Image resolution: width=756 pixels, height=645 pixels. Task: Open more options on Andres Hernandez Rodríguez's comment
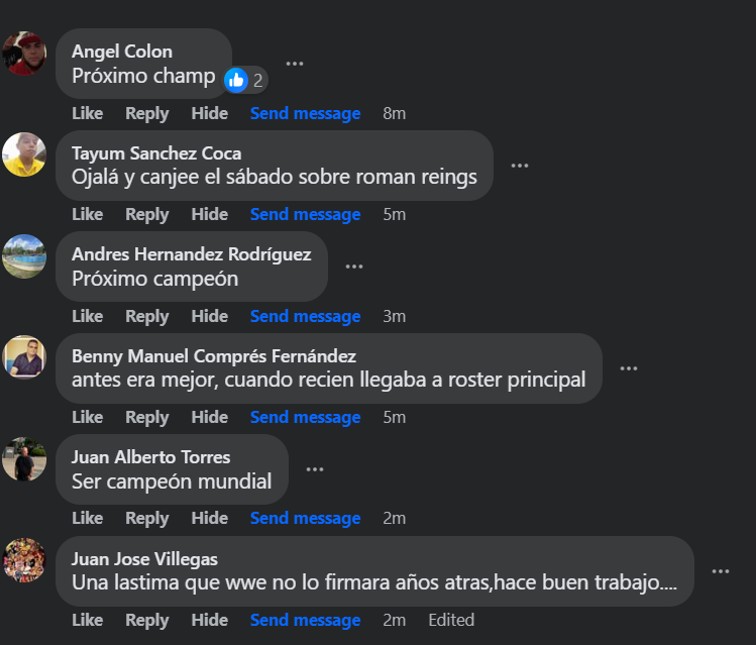point(354,266)
